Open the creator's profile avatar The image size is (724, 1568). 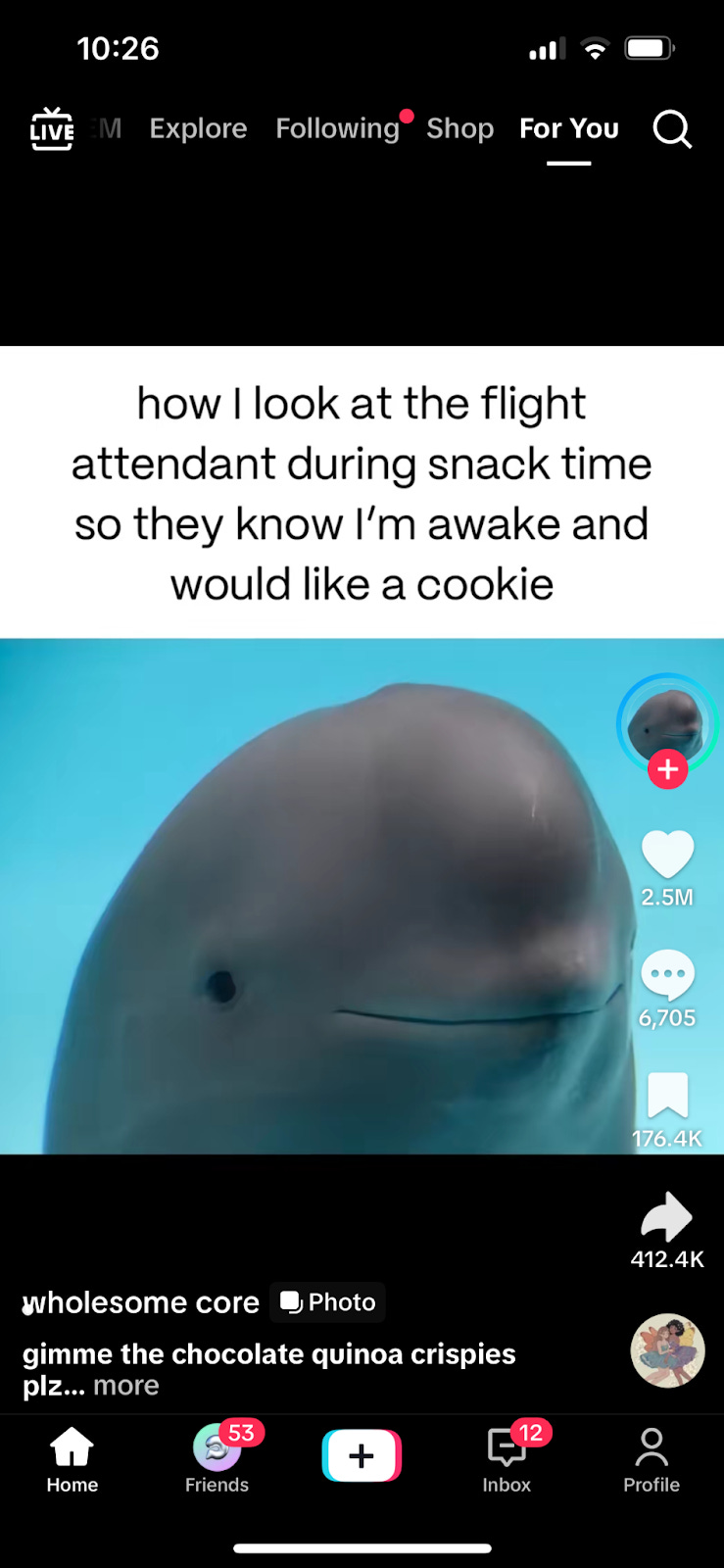point(667,724)
